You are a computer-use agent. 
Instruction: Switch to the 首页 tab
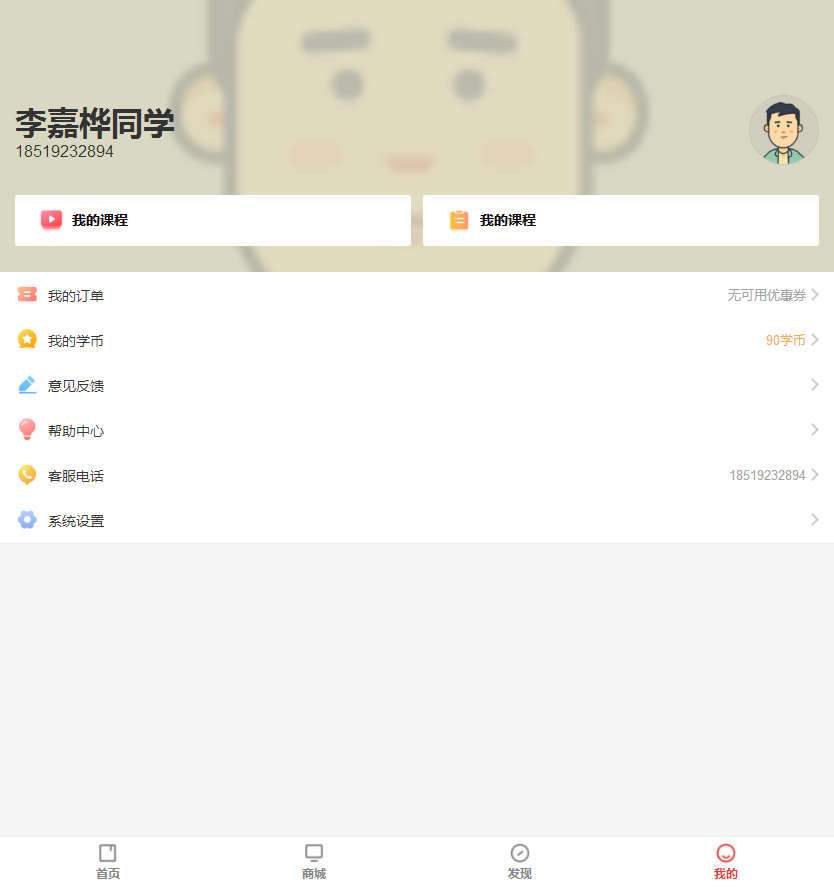[x=107, y=861]
